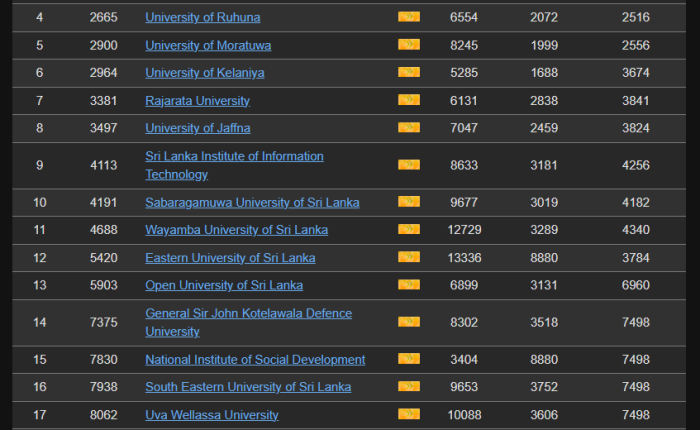Tap the details icon beside Uva Wellassa University
The width and height of the screenshot is (700, 430).
408,415
